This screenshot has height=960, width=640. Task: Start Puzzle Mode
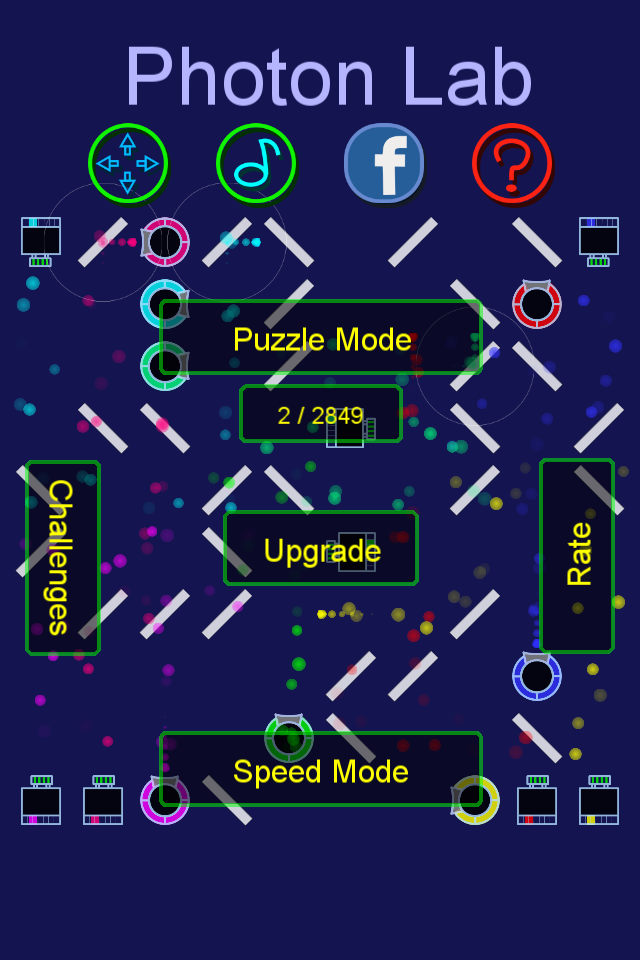[321, 338]
